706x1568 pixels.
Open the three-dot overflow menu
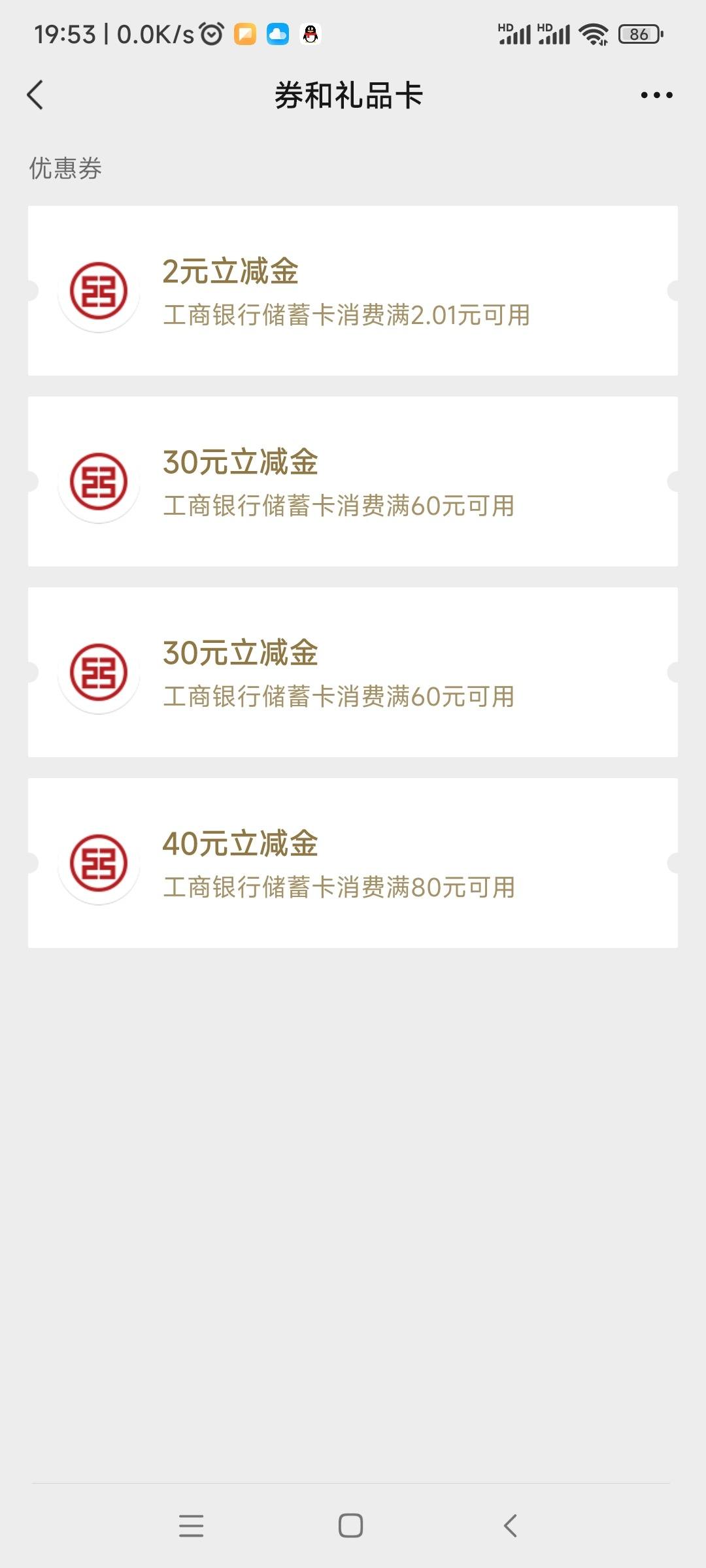tap(656, 95)
